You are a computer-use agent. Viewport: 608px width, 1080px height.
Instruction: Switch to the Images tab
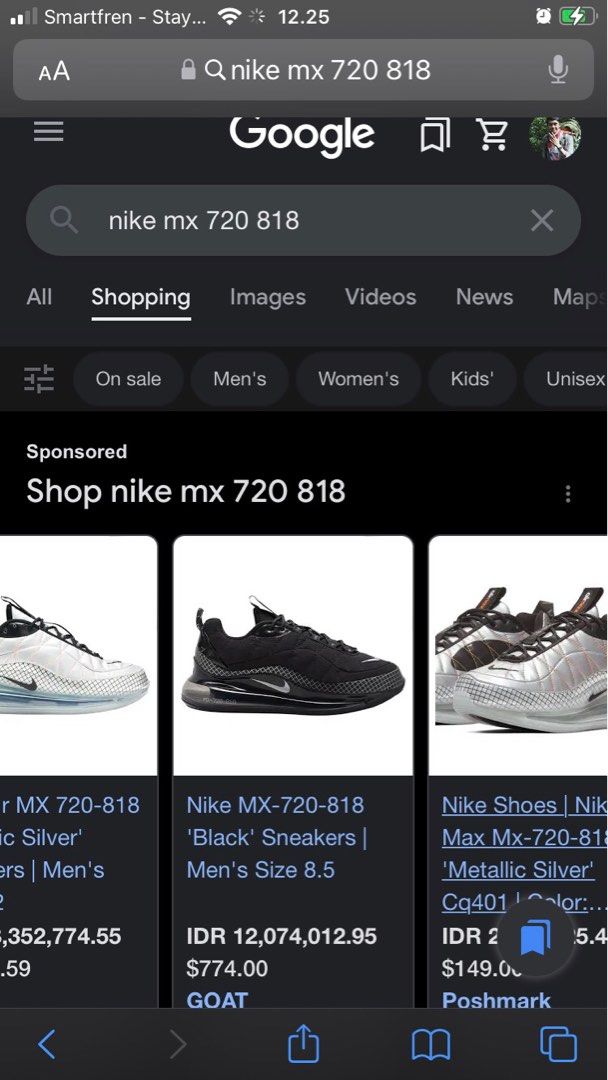[x=267, y=297]
